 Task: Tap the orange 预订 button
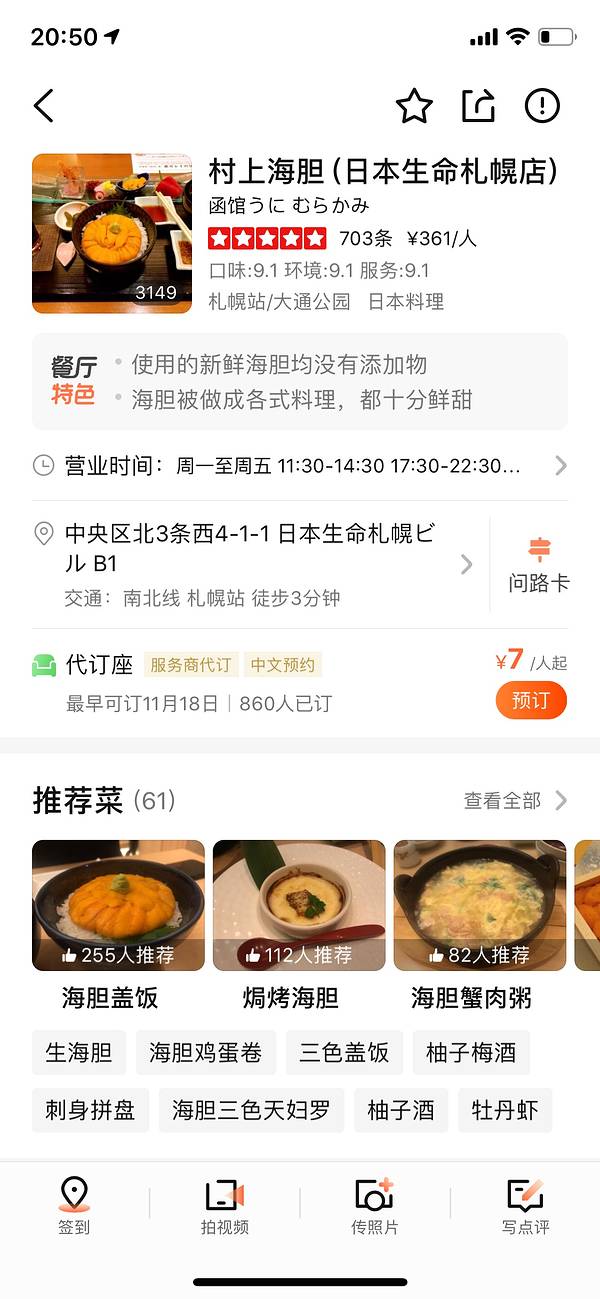(530, 700)
